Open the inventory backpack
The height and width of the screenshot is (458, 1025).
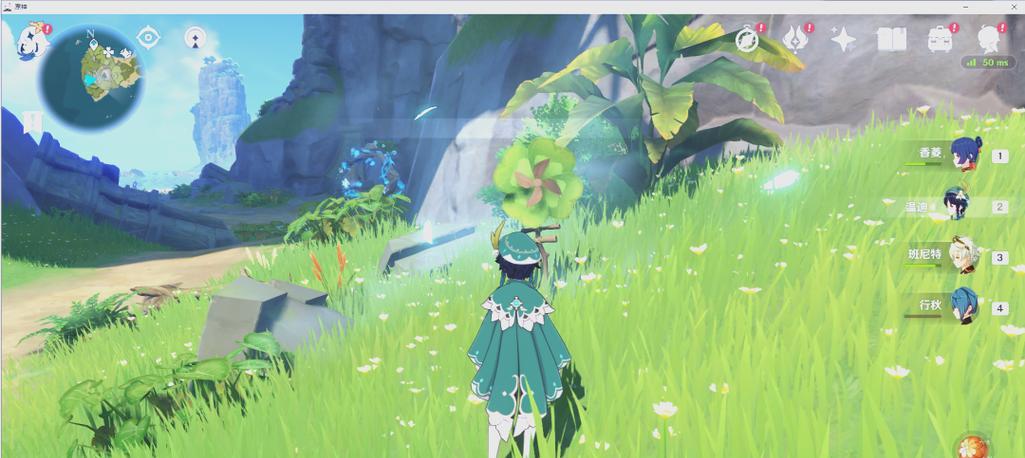[x=939, y=39]
